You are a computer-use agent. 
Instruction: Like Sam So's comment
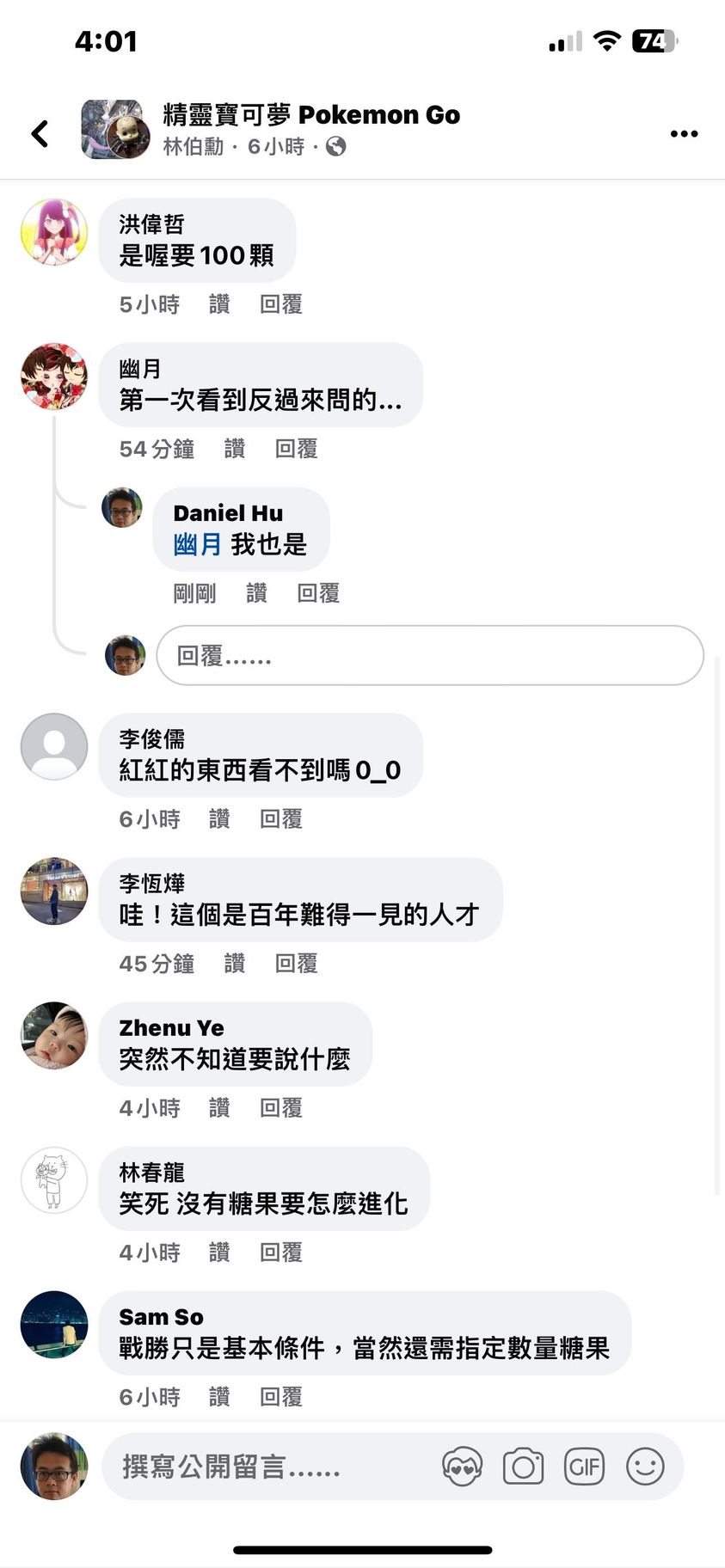[x=219, y=1397]
